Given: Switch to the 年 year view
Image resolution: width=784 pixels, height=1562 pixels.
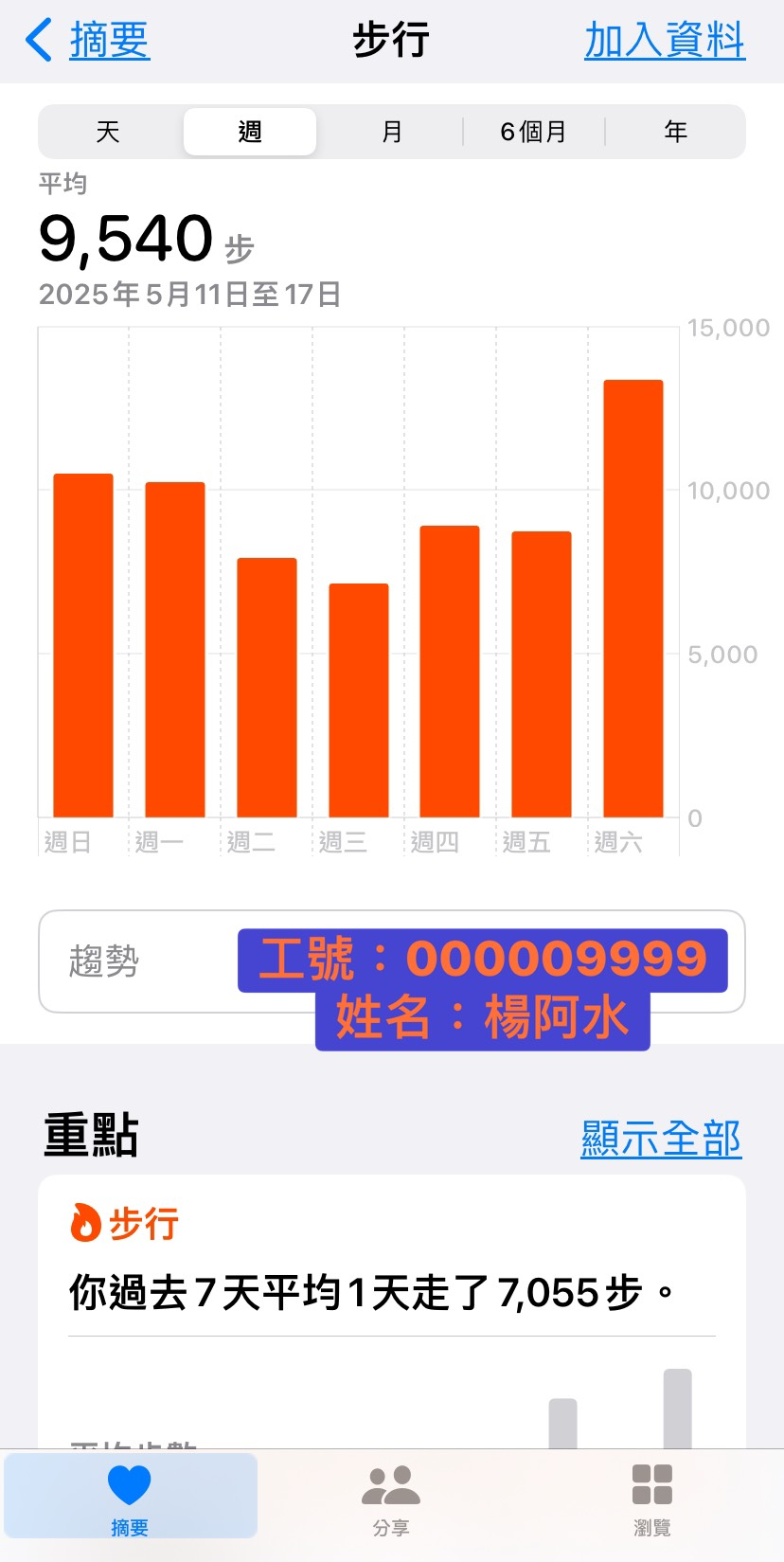Looking at the screenshot, I should tap(675, 132).
